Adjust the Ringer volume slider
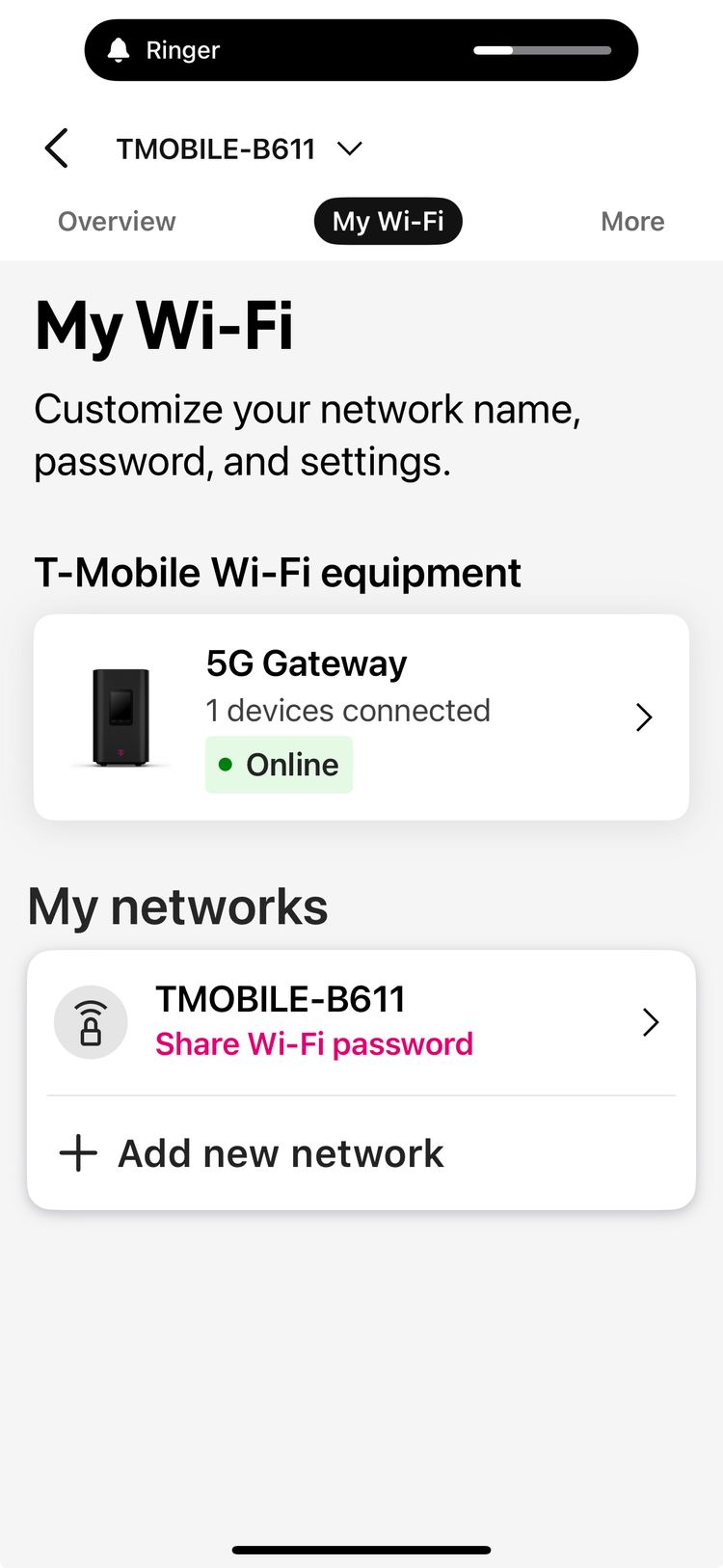 [542, 50]
